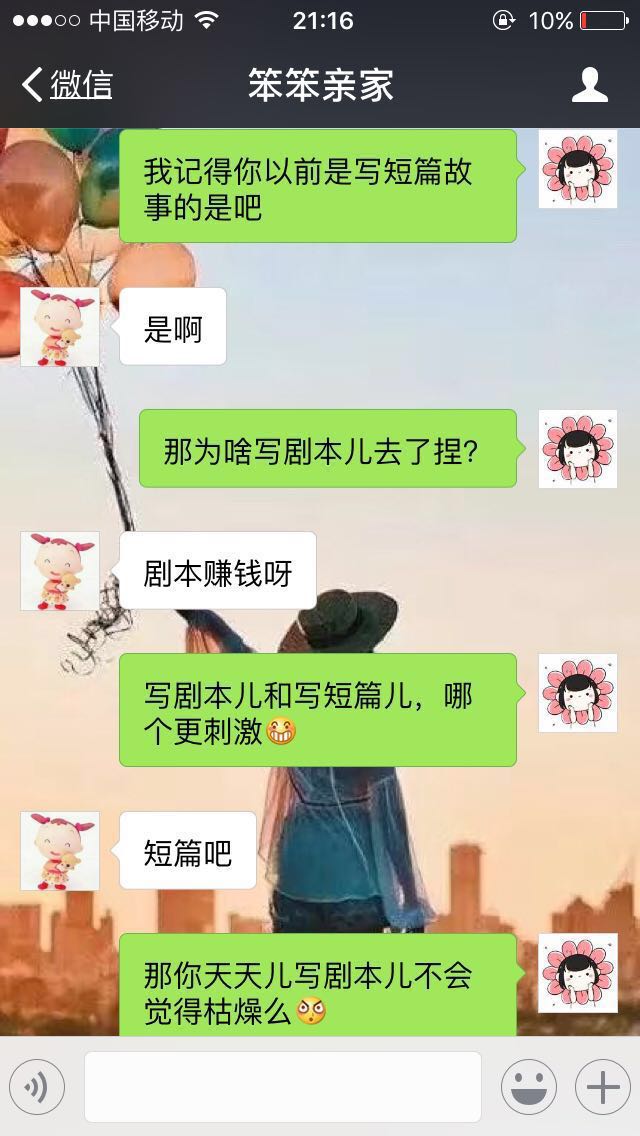The width and height of the screenshot is (640, 1136).
Task: Open the emoji sticker panel
Action: click(x=528, y=1087)
